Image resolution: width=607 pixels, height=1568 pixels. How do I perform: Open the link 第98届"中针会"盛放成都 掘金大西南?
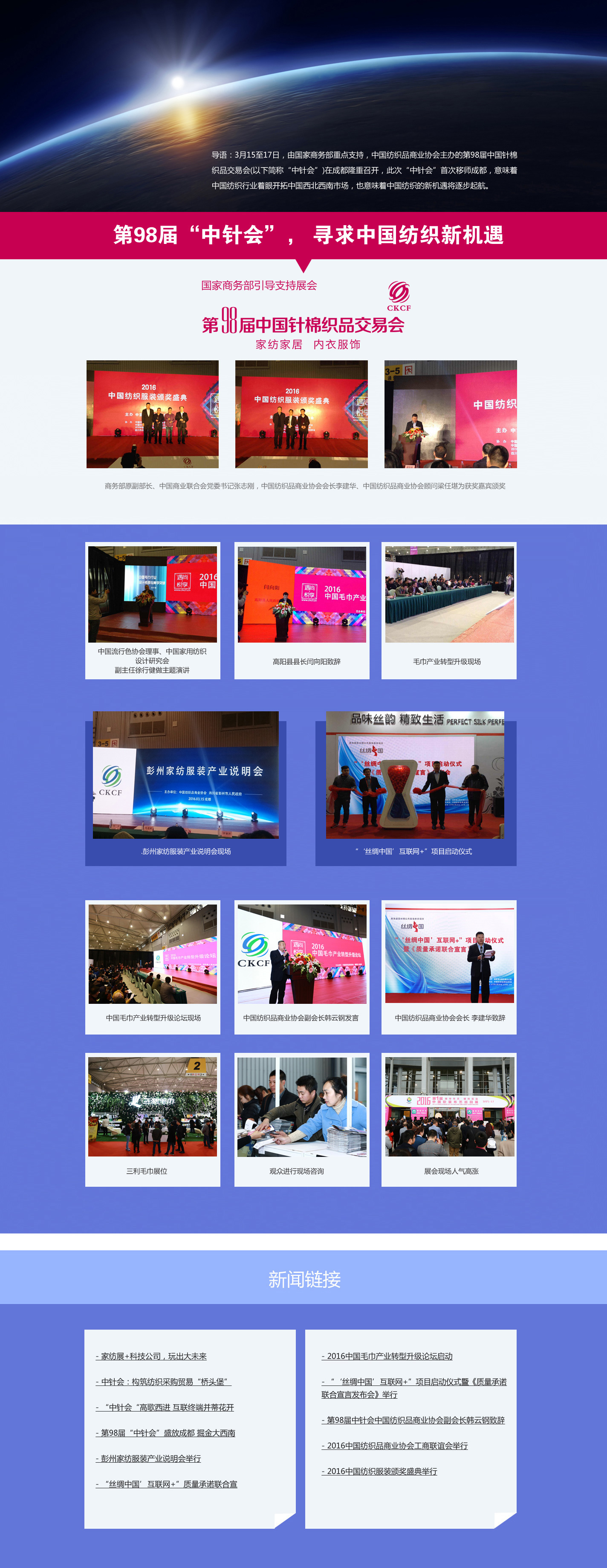pyautogui.click(x=165, y=1433)
